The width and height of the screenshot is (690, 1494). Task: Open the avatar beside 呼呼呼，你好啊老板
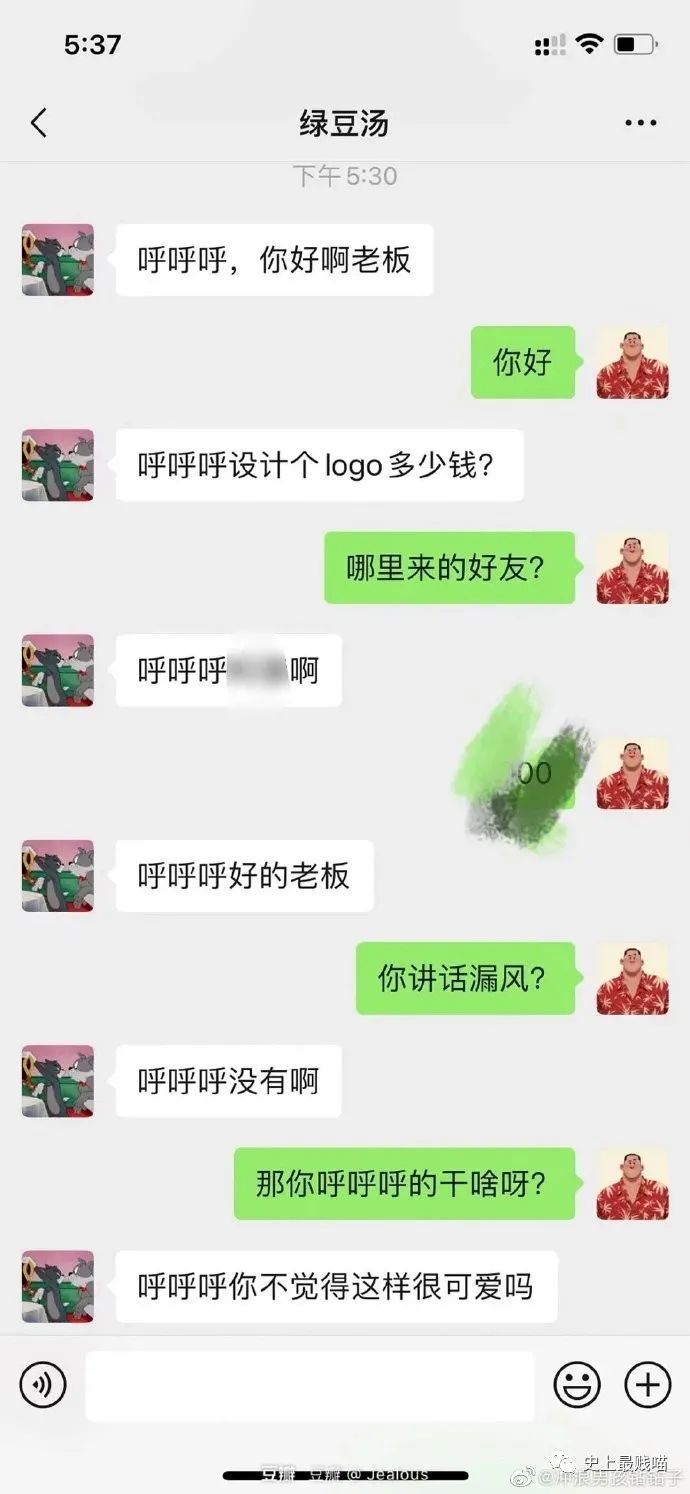click(x=58, y=260)
